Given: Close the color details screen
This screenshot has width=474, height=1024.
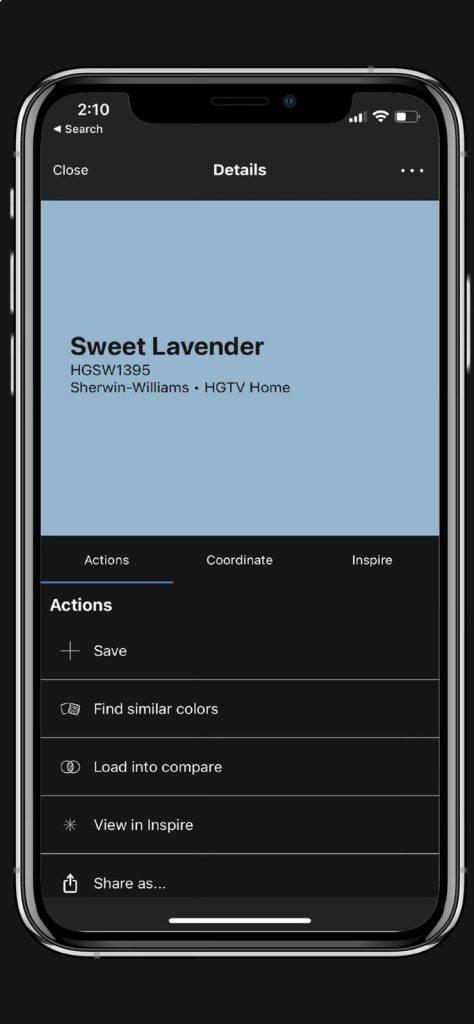Looking at the screenshot, I should [71, 170].
